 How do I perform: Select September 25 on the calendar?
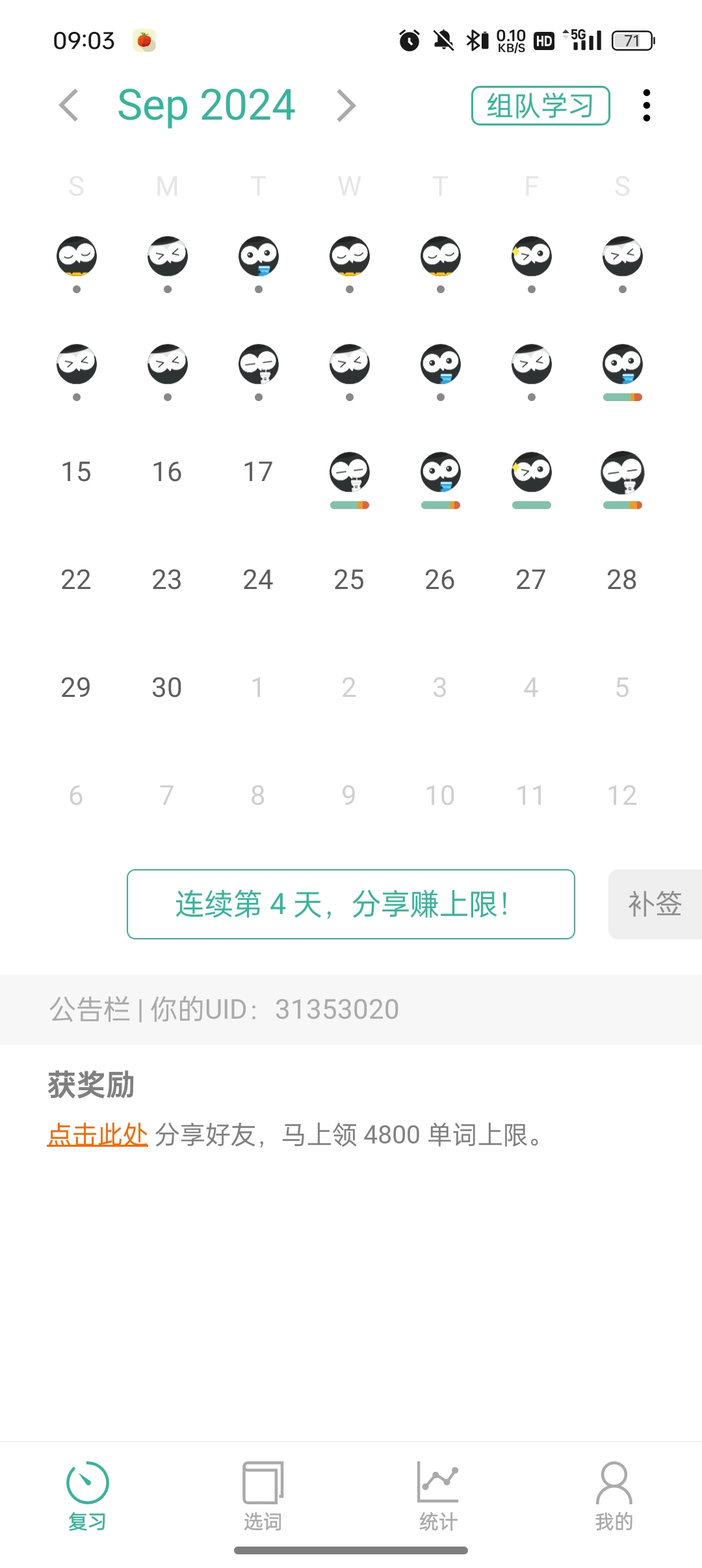click(349, 580)
